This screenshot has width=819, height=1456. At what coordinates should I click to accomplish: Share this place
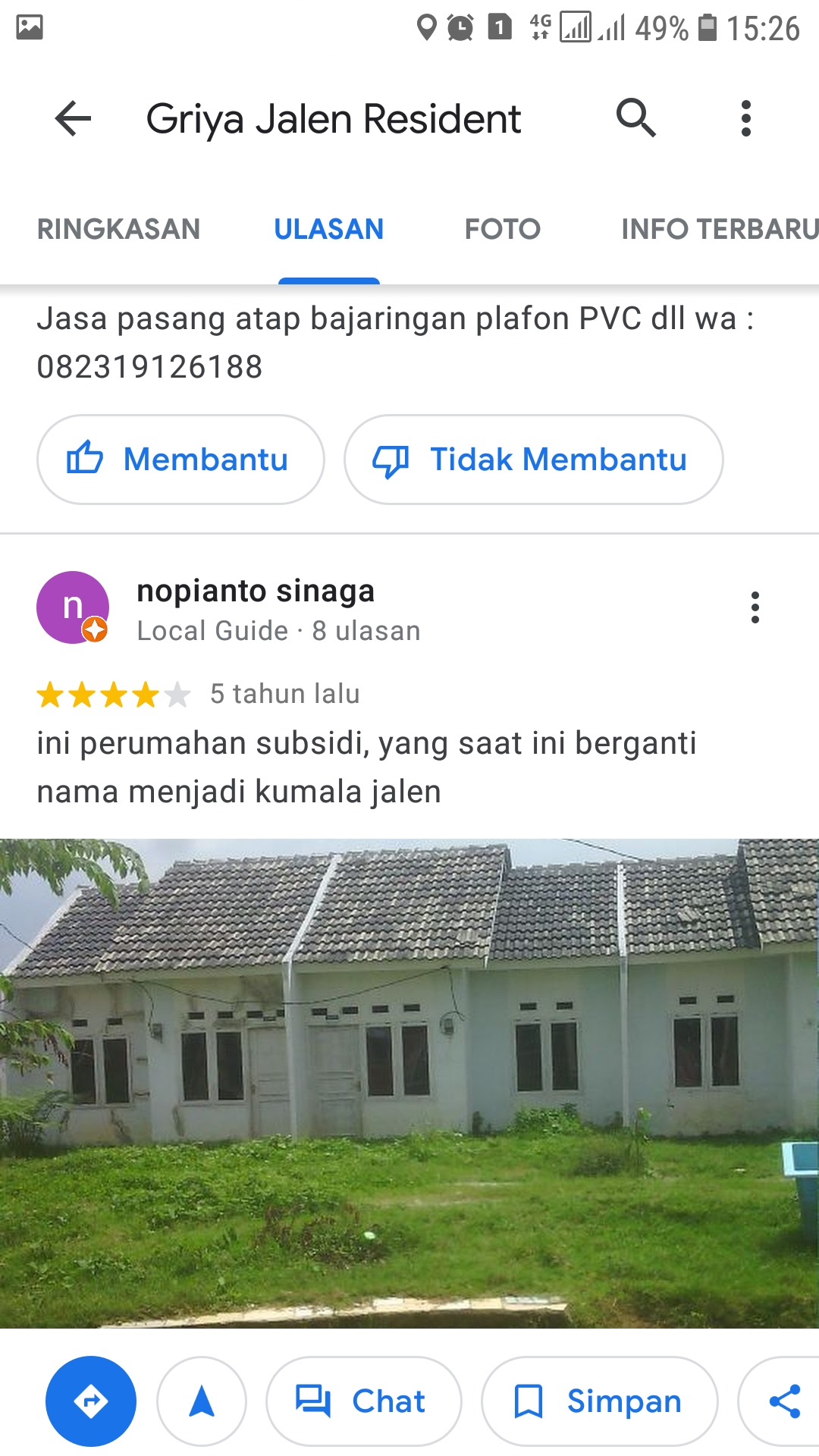(x=784, y=1401)
